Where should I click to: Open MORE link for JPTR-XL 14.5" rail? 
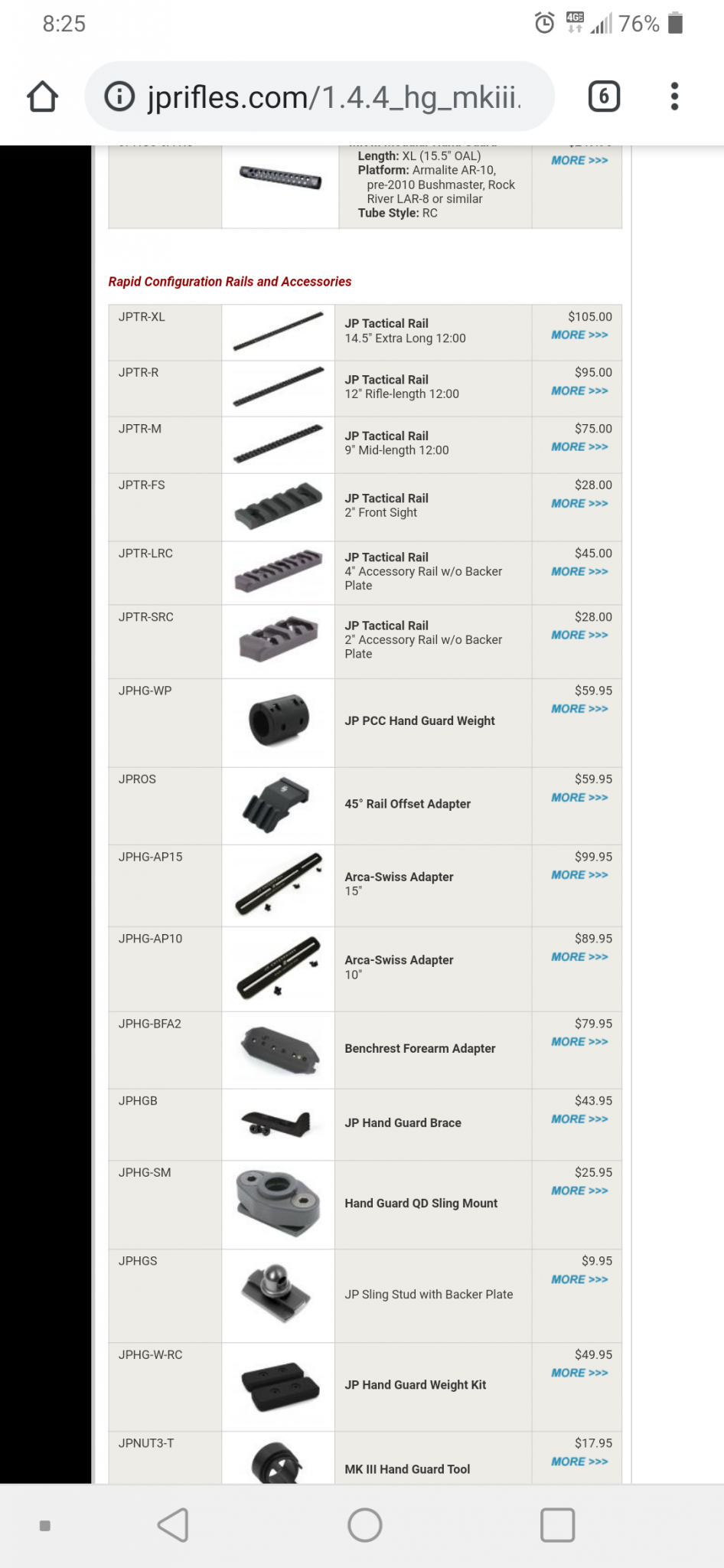579,335
